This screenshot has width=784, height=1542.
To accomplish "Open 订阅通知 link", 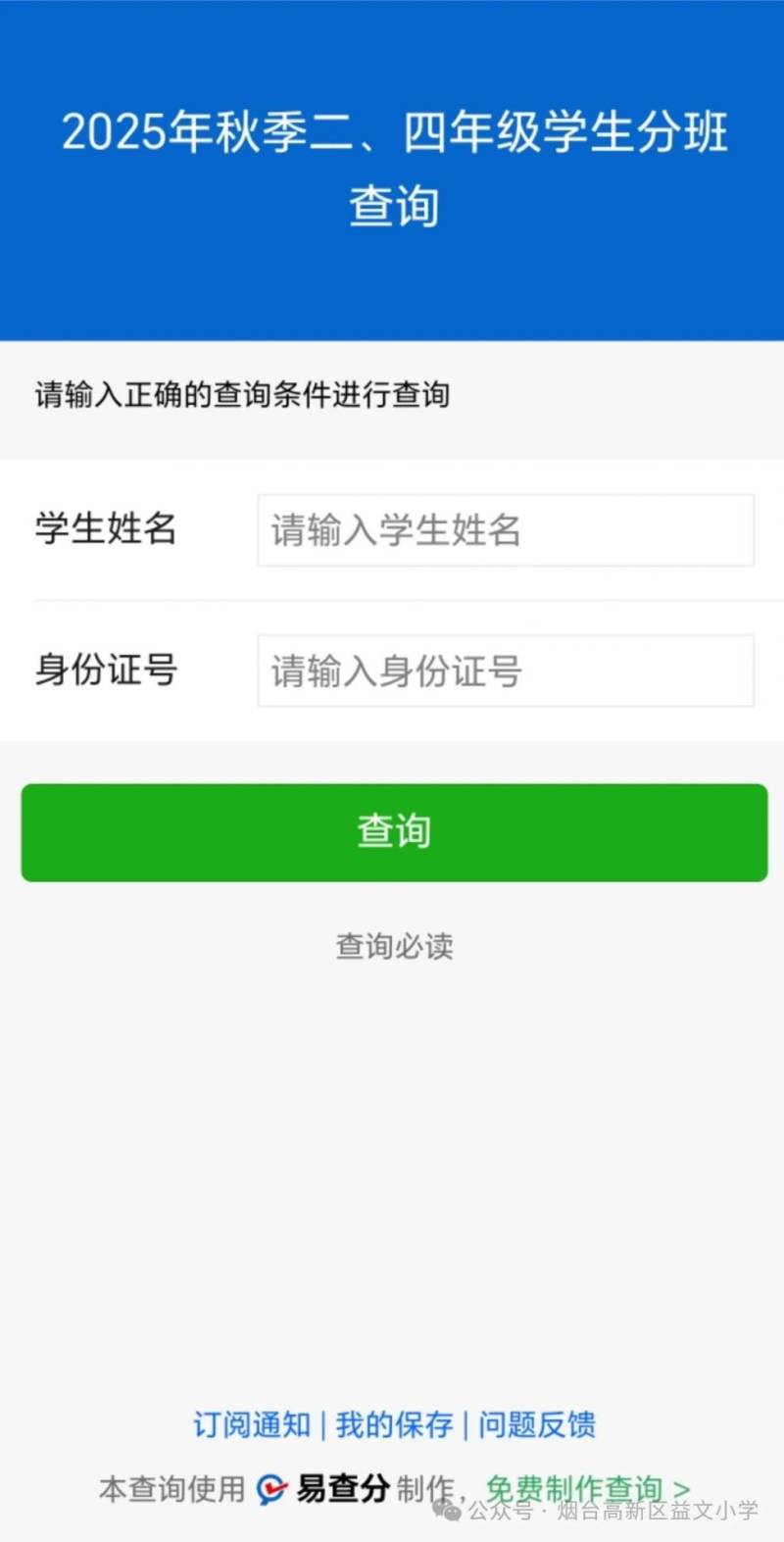I will click(252, 1424).
